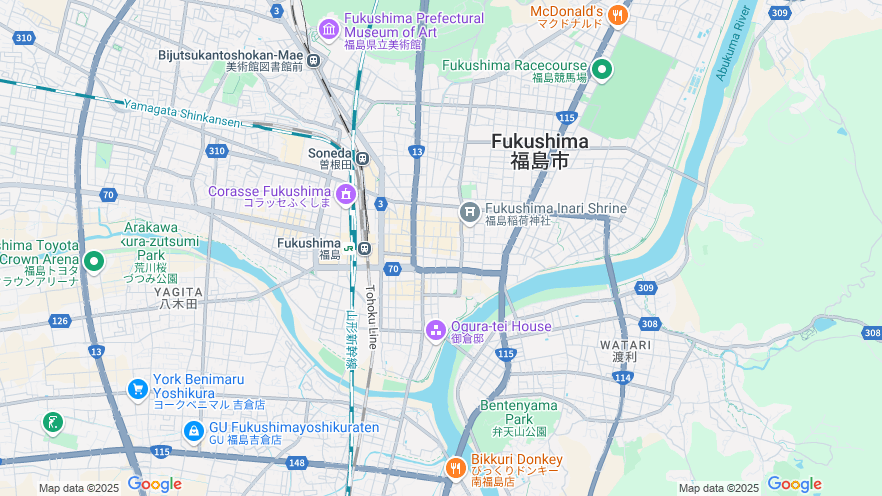This screenshot has height=496, width=882.
Task: Tap the Ogura-tei House marker
Action: point(435,329)
